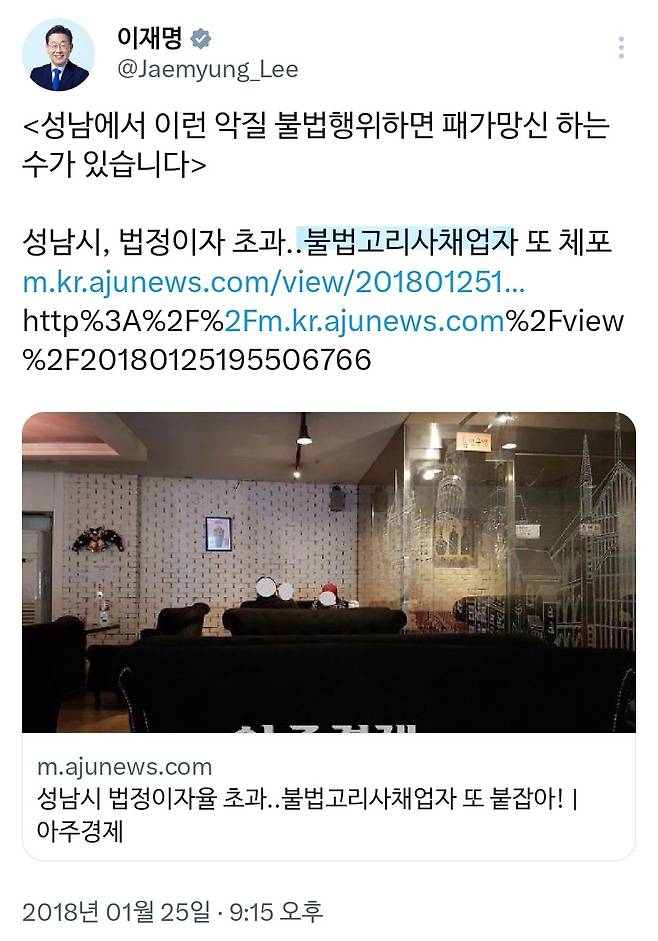The image size is (658, 941).
Task: Open the tweet's three-dot overflow menu
Action: 621,48
